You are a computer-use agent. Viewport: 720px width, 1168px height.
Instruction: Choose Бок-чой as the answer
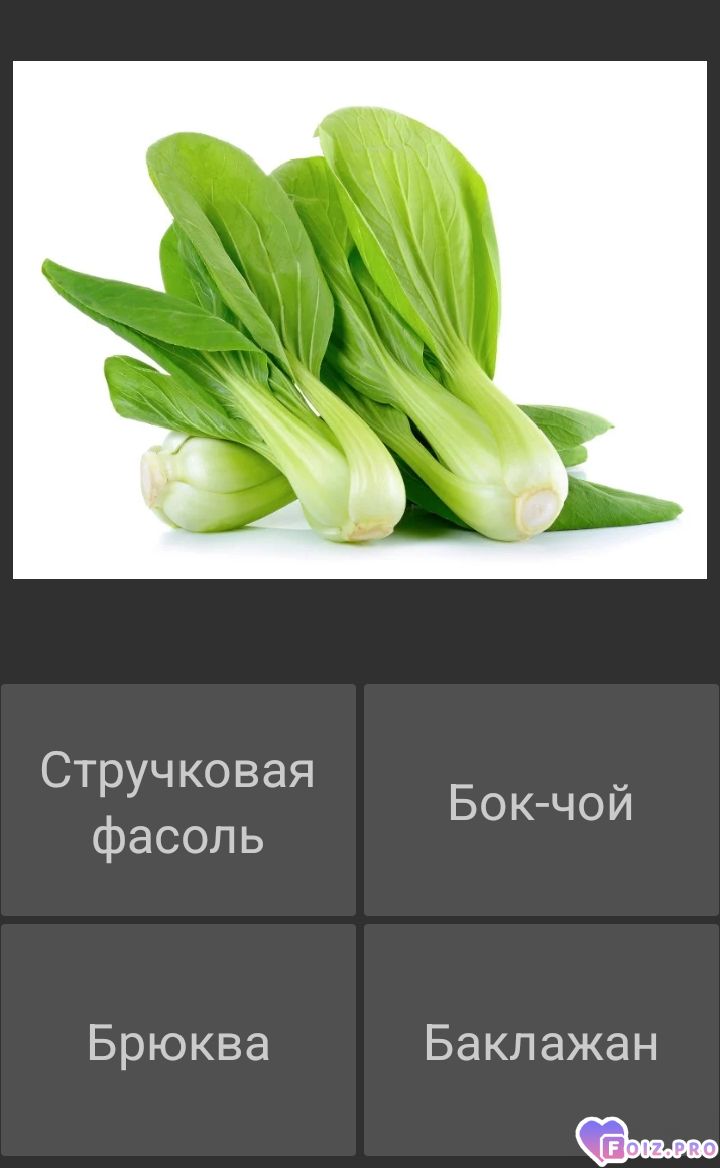[541, 800]
